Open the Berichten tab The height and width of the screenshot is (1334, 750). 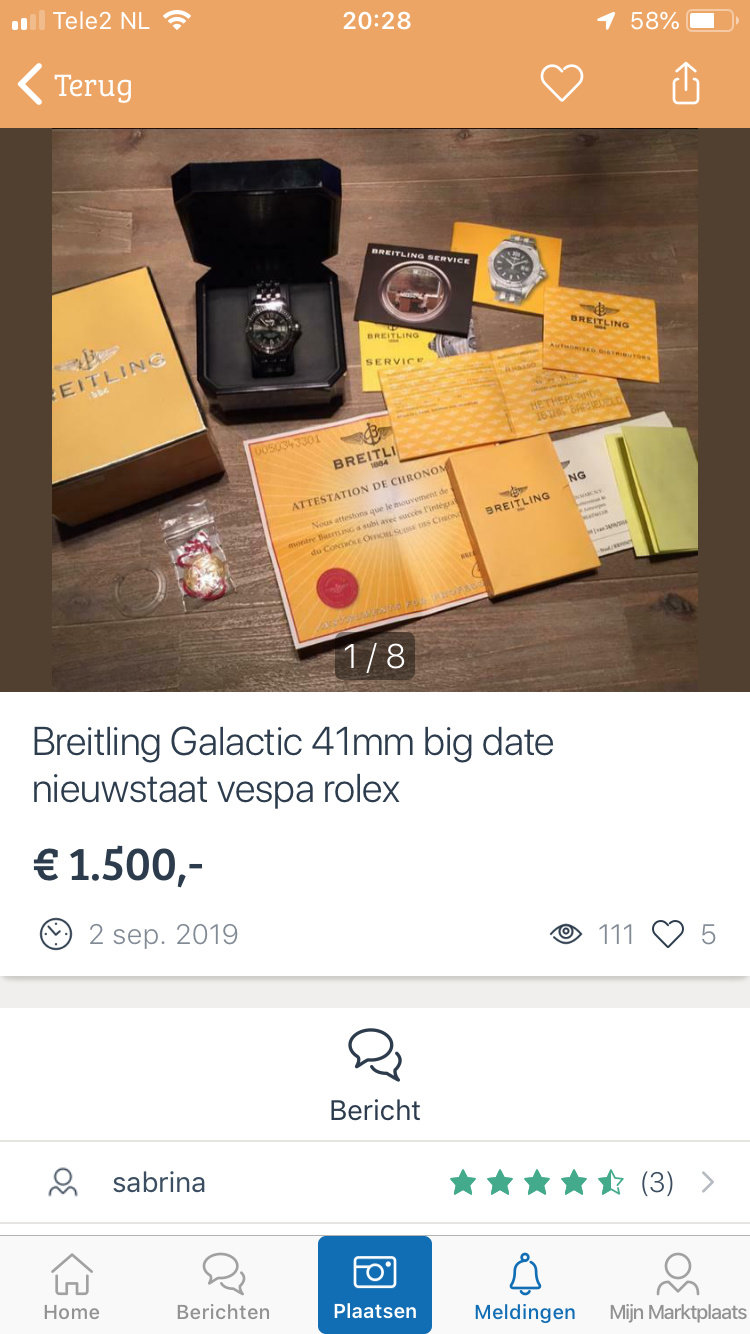click(x=223, y=1286)
